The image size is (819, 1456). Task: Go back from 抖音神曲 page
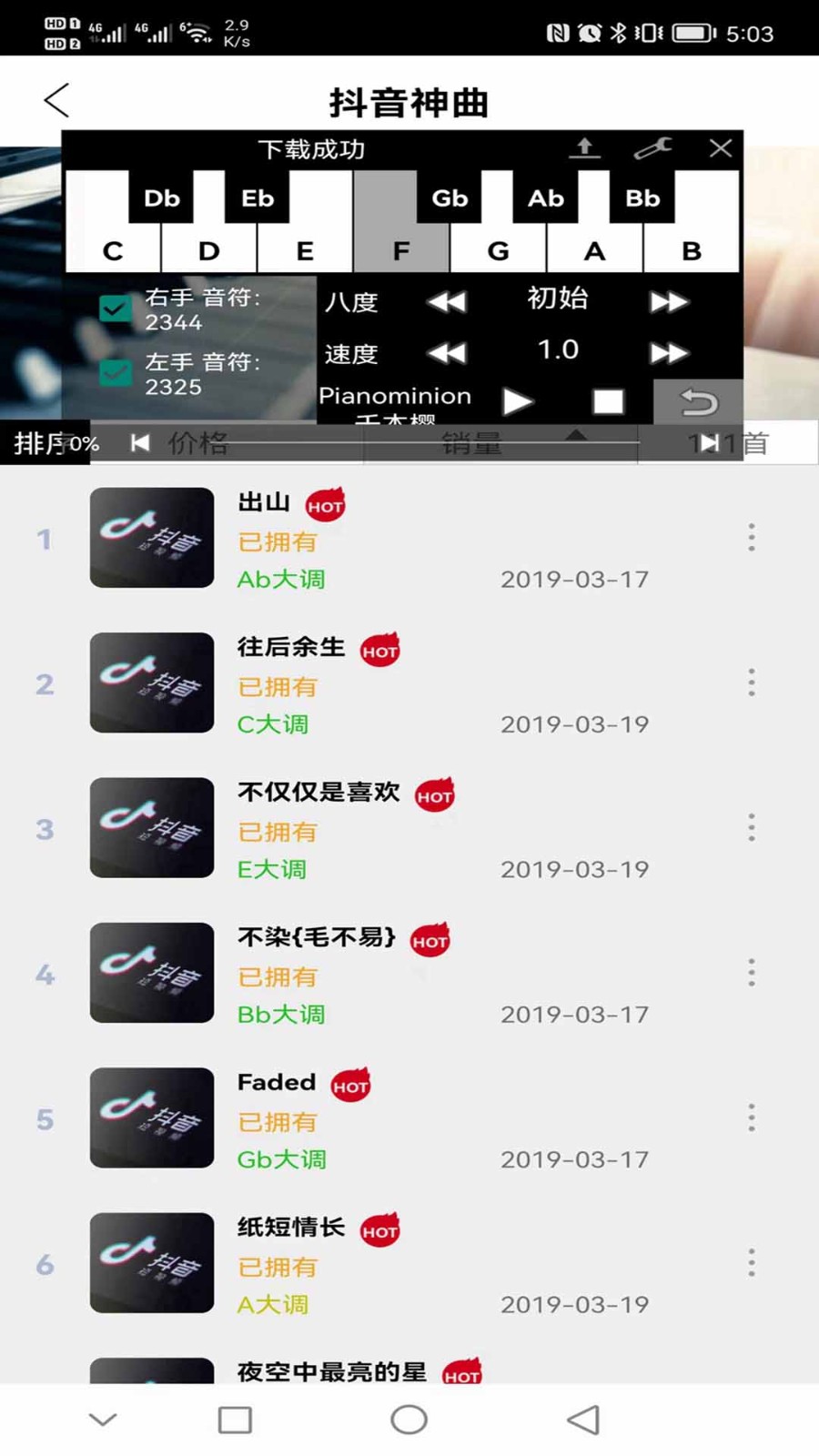tap(56, 100)
